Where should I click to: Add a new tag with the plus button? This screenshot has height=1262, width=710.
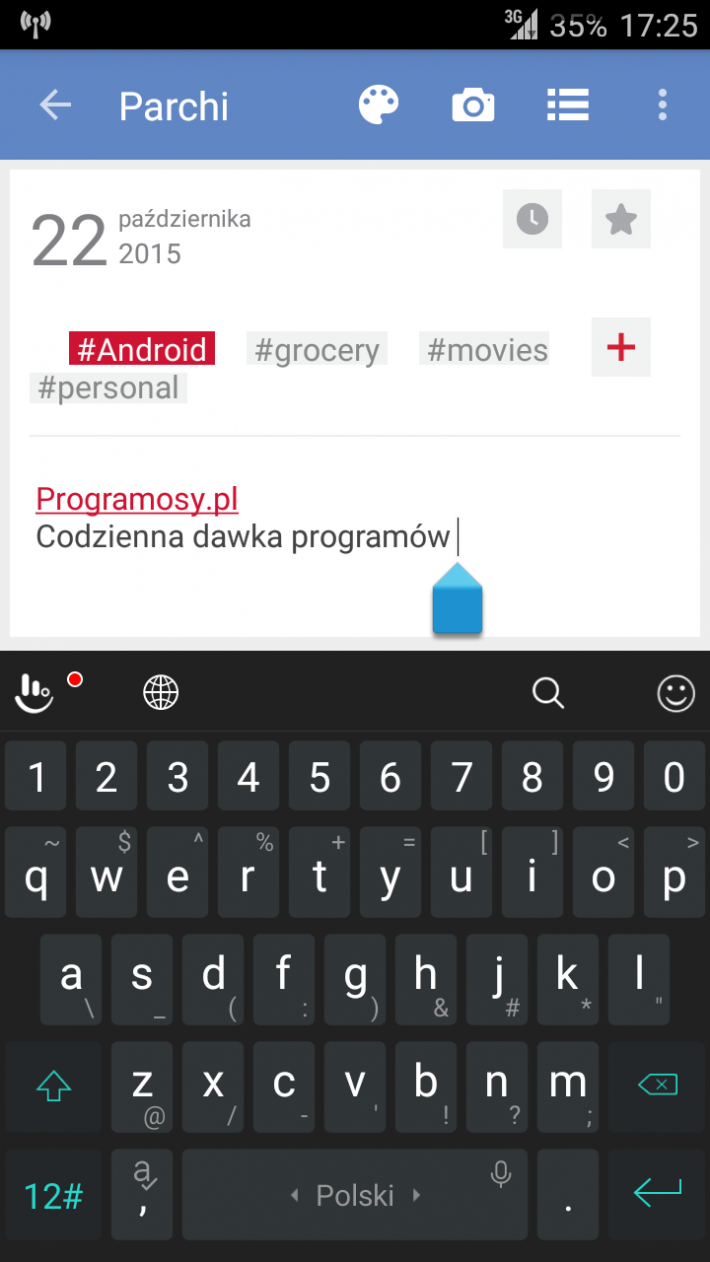[621, 347]
